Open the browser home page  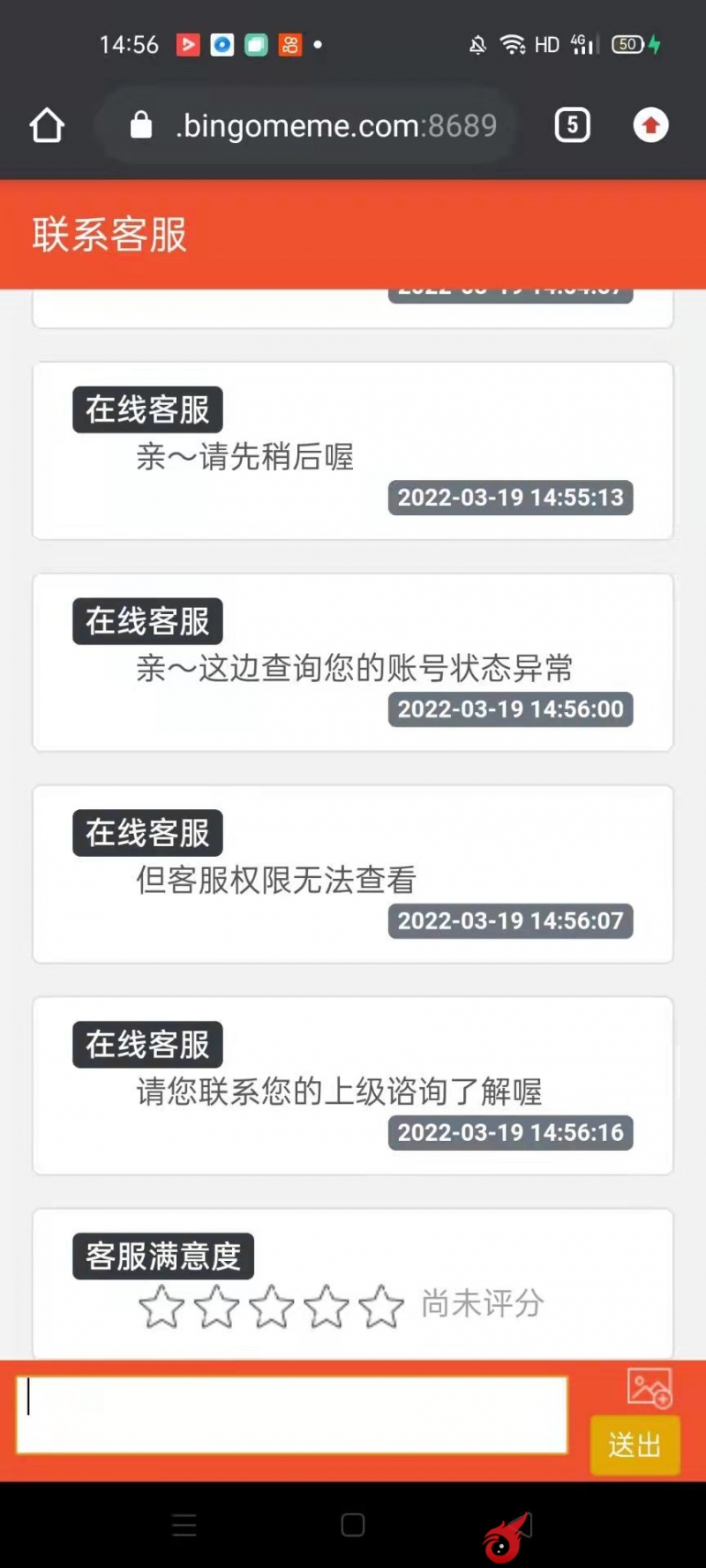tap(47, 125)
